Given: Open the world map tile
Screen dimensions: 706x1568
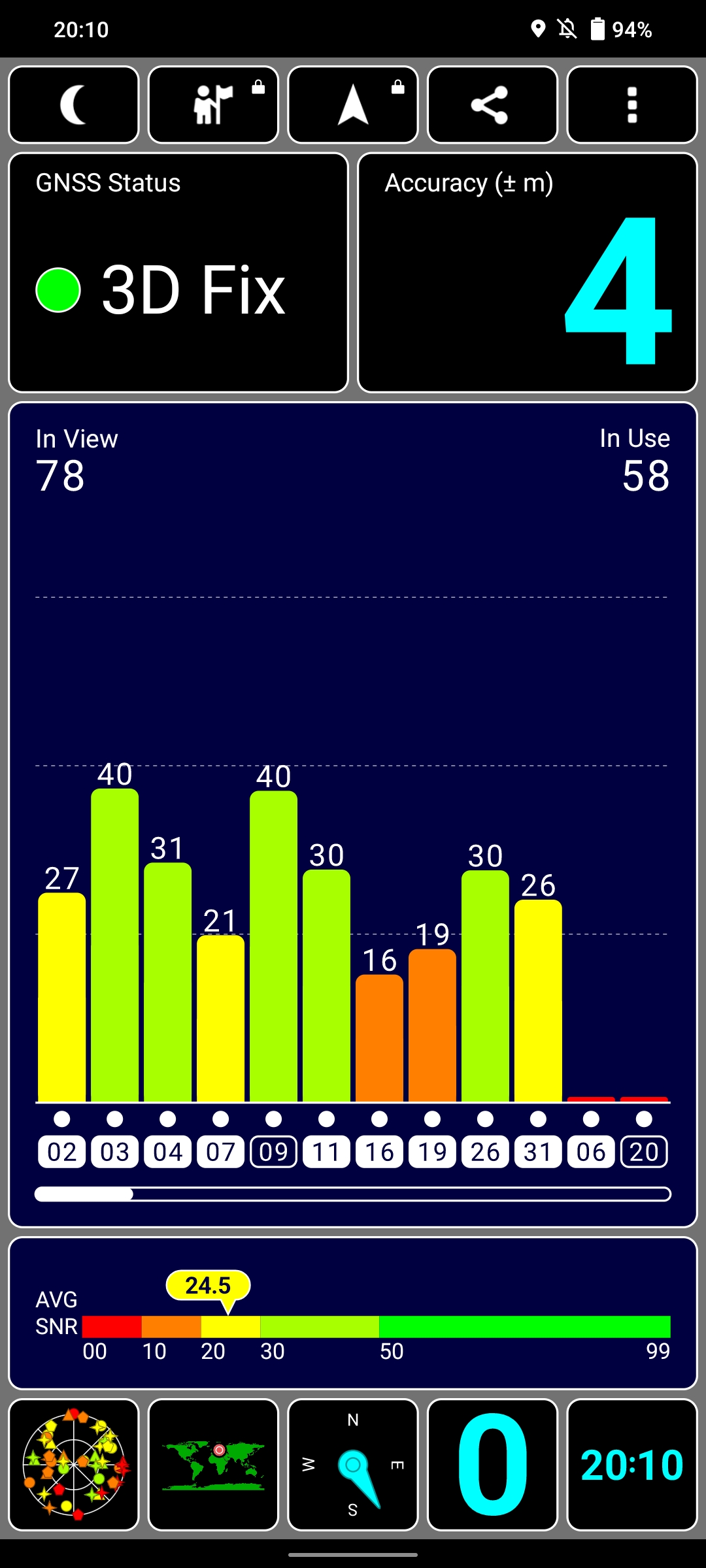Looking at the screenshot, I should tap(213, 1465).
